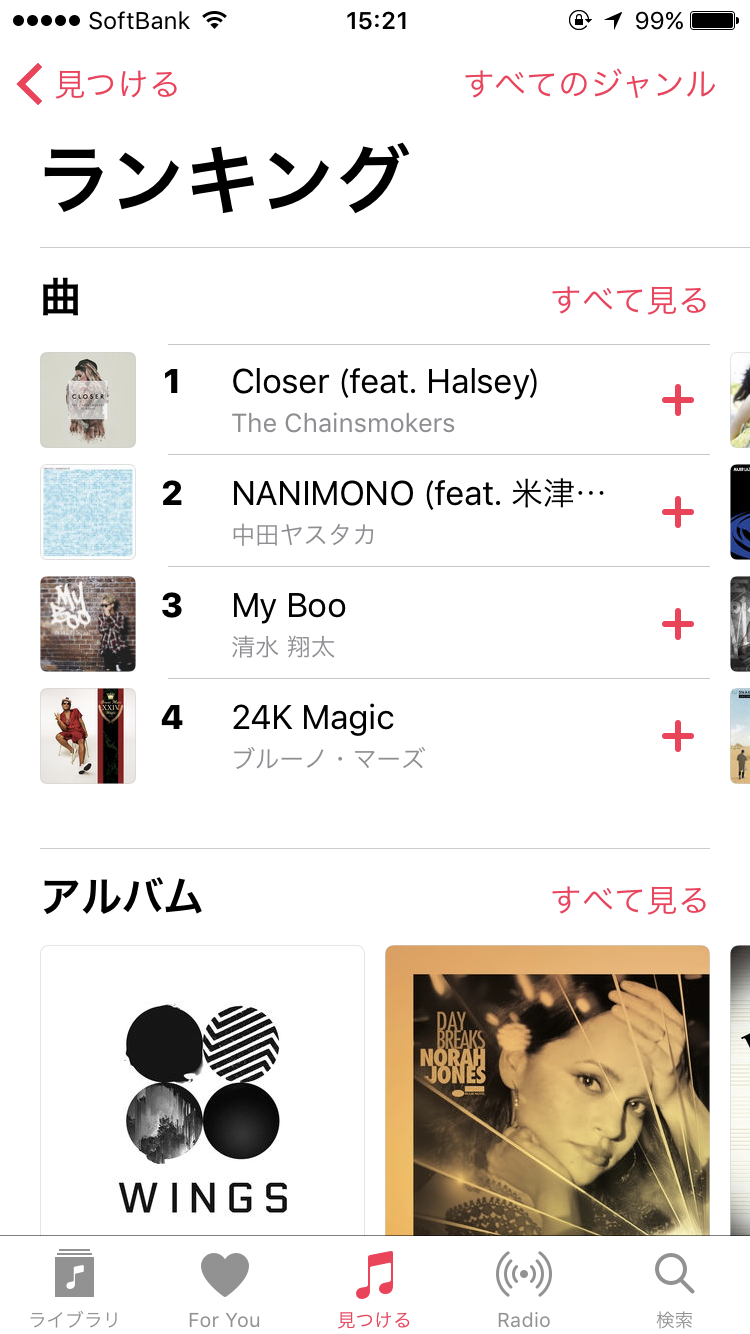Open the 検索 search tab
750x1334 pixels.
click(x=674, y=1289)
